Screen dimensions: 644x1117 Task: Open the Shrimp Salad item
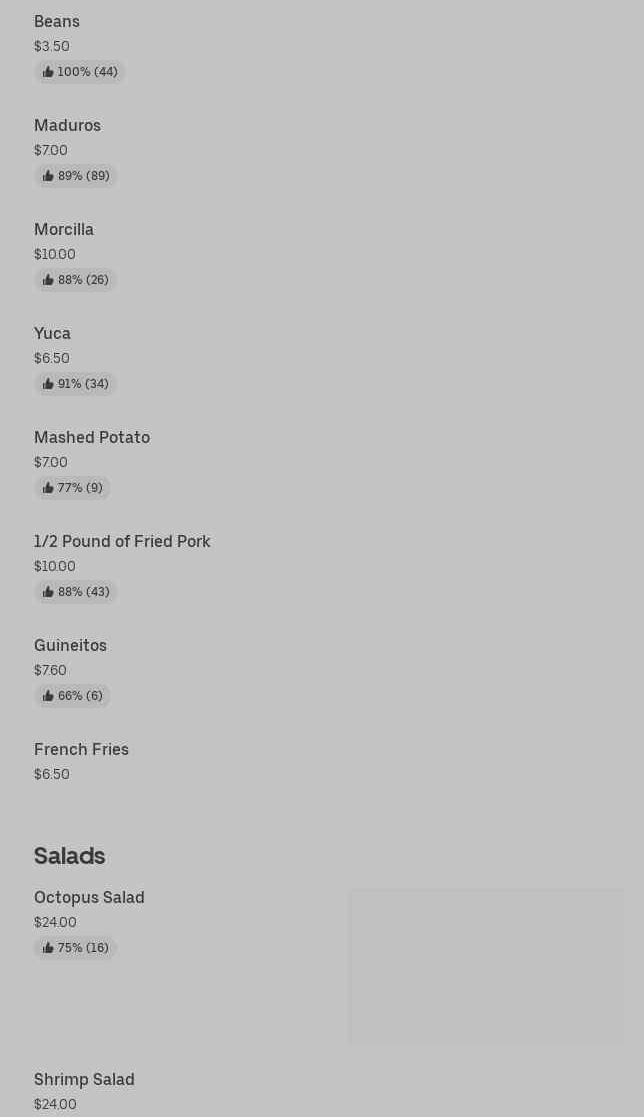[x=84, y=1080]
